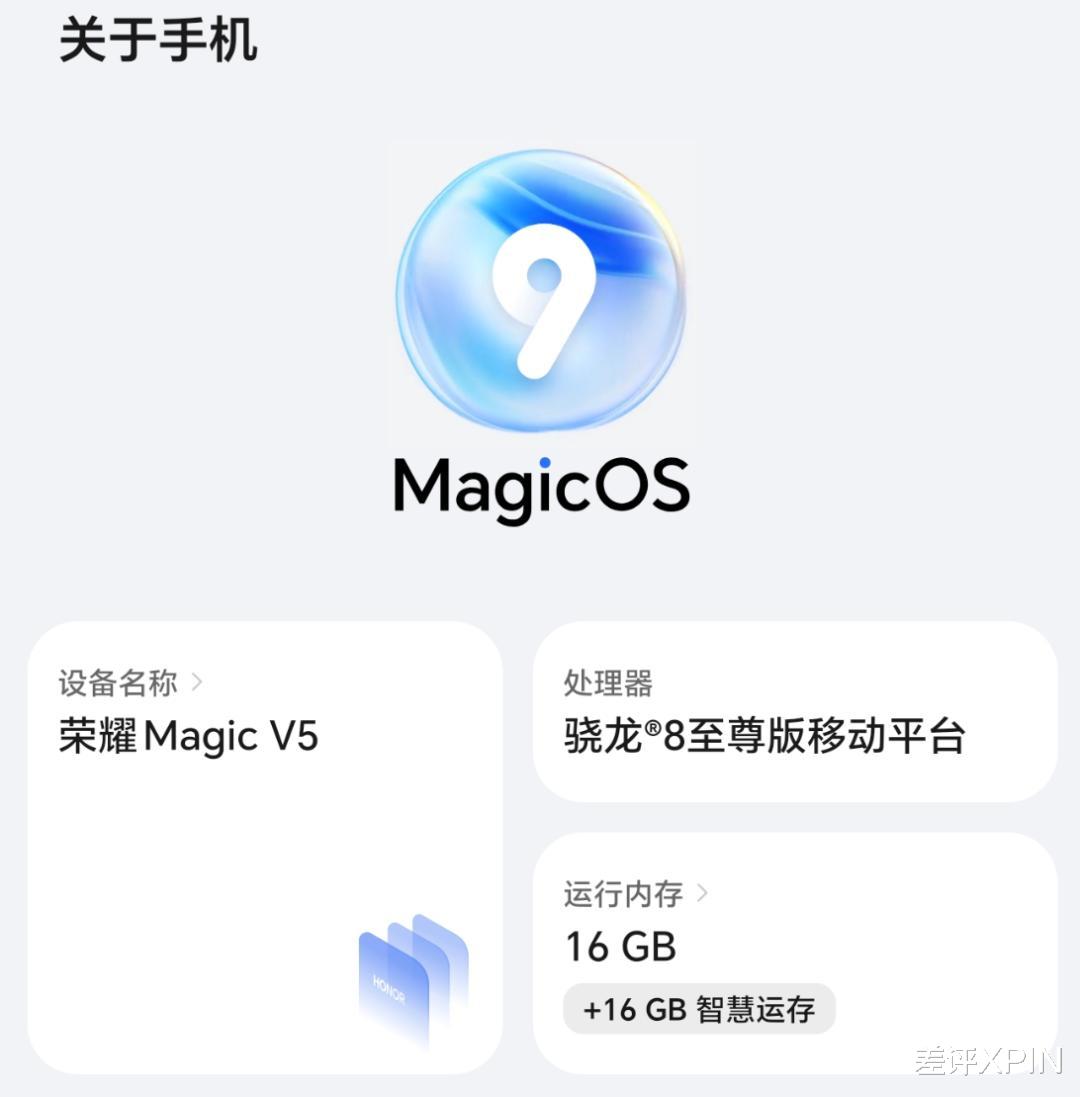Select the 骁龙8至尊版移动平台 processor text
Viewport: 1080px width, 1097px height.
pyautogui.click(x=763, y=736)
